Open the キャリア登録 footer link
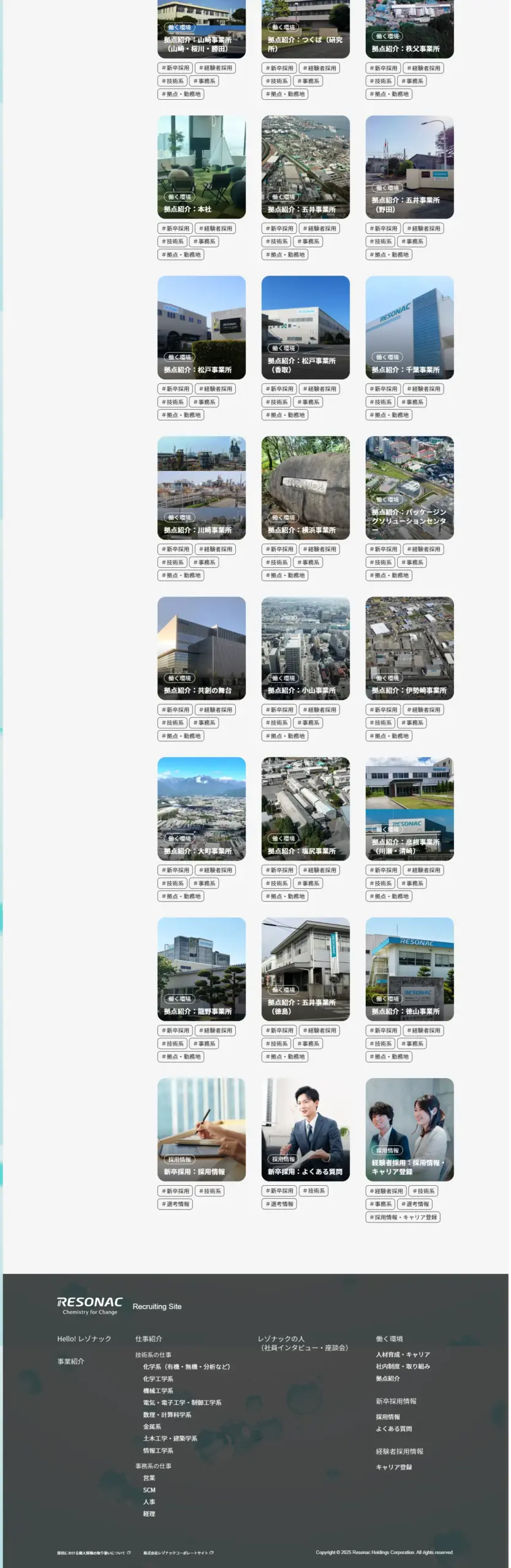The image size is (511, 1568). [394, 1467]
